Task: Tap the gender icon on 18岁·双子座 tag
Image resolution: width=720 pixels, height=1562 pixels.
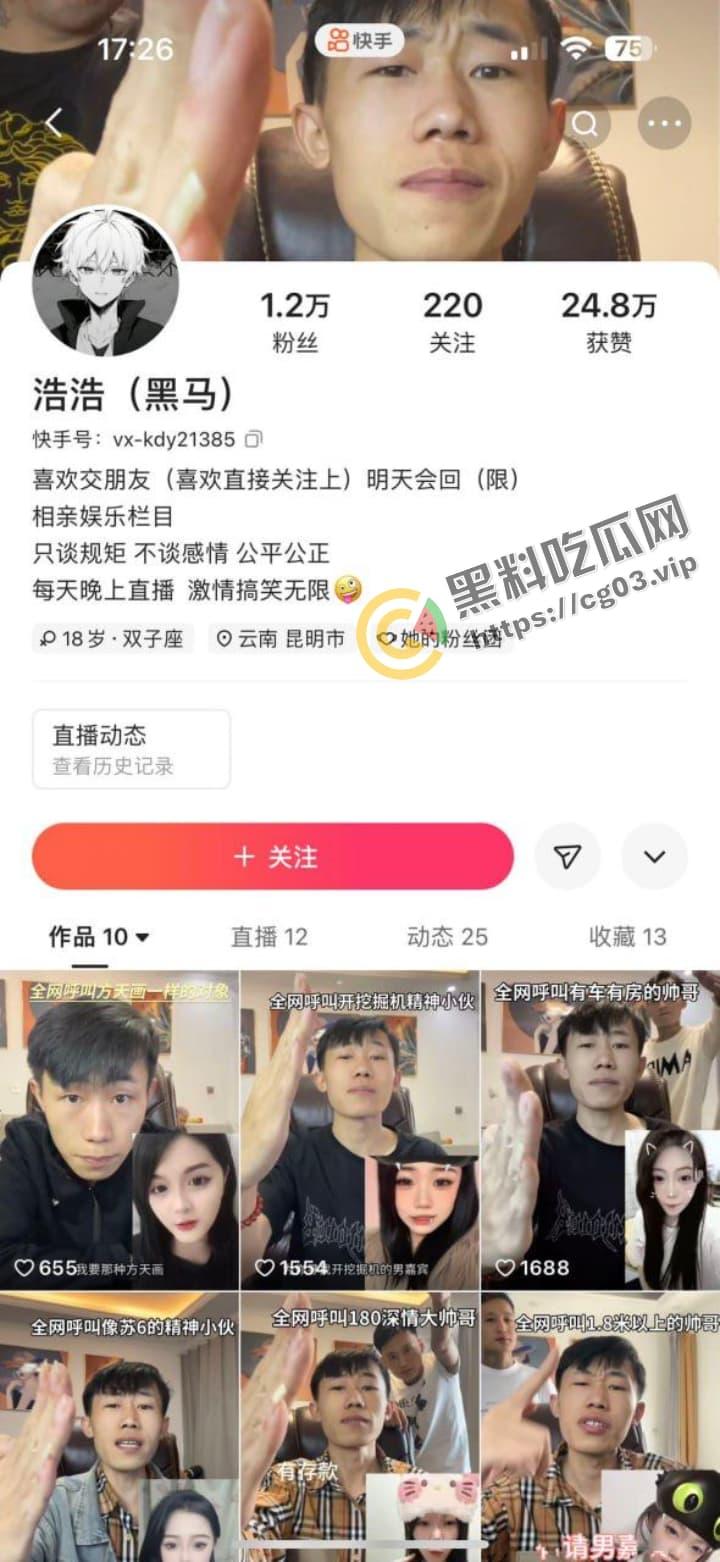Action: pyautogui.click(x=48, y=639)
